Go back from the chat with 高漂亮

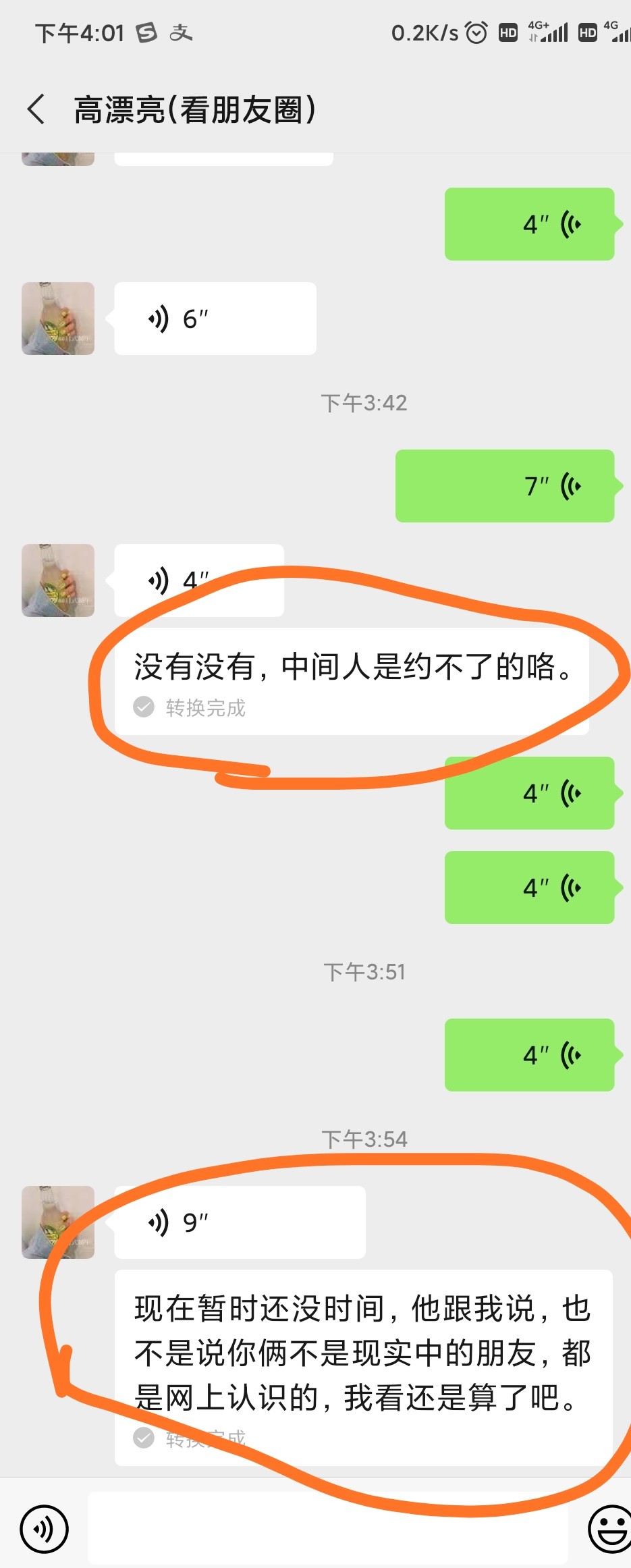[x=36, y=109]
